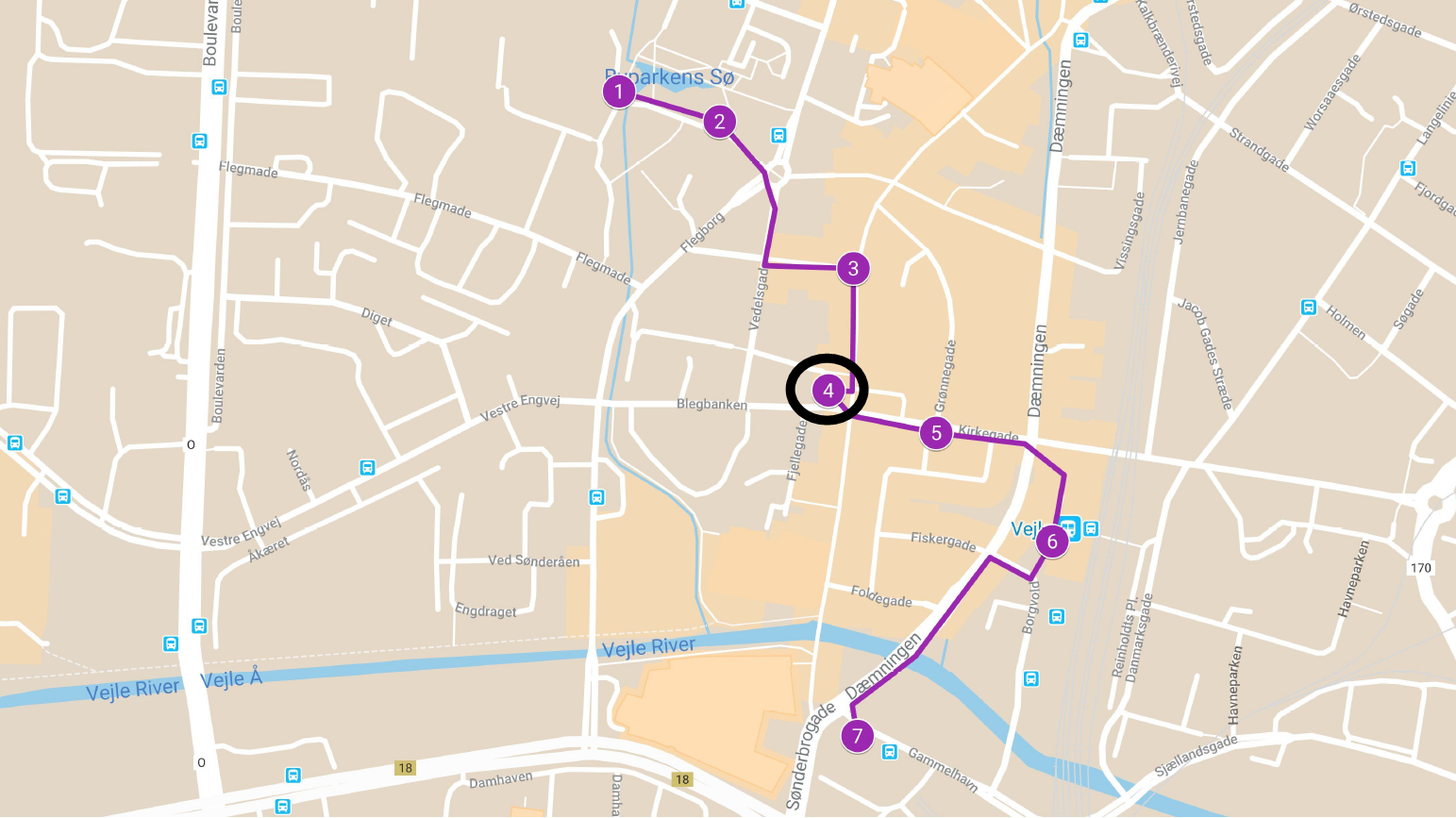Open the highlighted stop 4 marker
Viewport: 1456px width, 818px height.
coord(828,391)
